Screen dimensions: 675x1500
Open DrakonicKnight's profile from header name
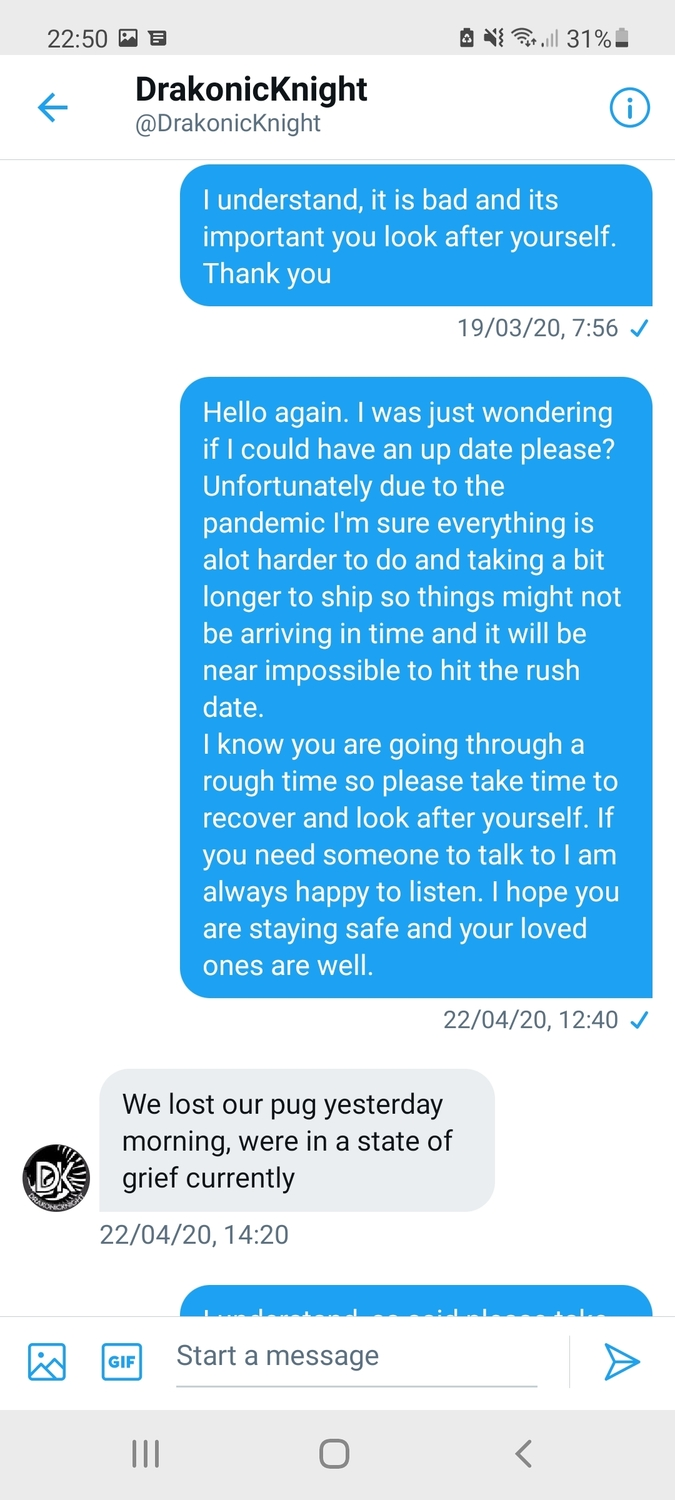(x=251, y=90)
